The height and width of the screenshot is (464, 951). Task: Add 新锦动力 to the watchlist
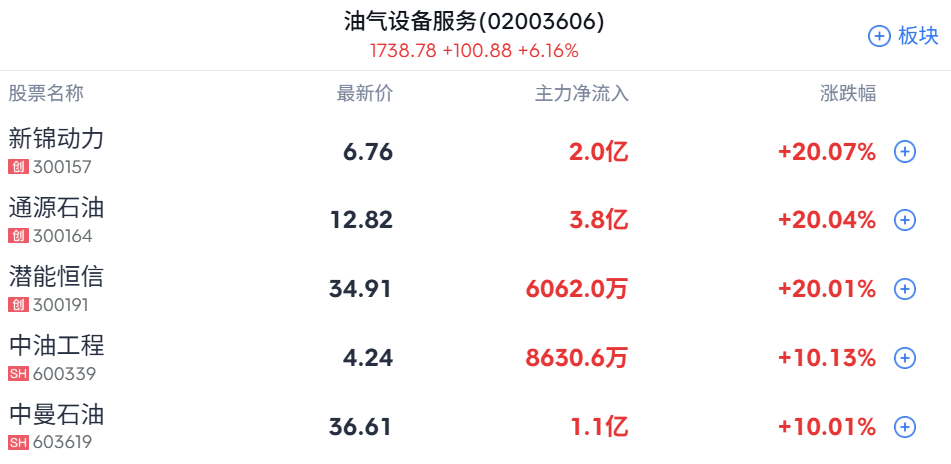(904, 152)
